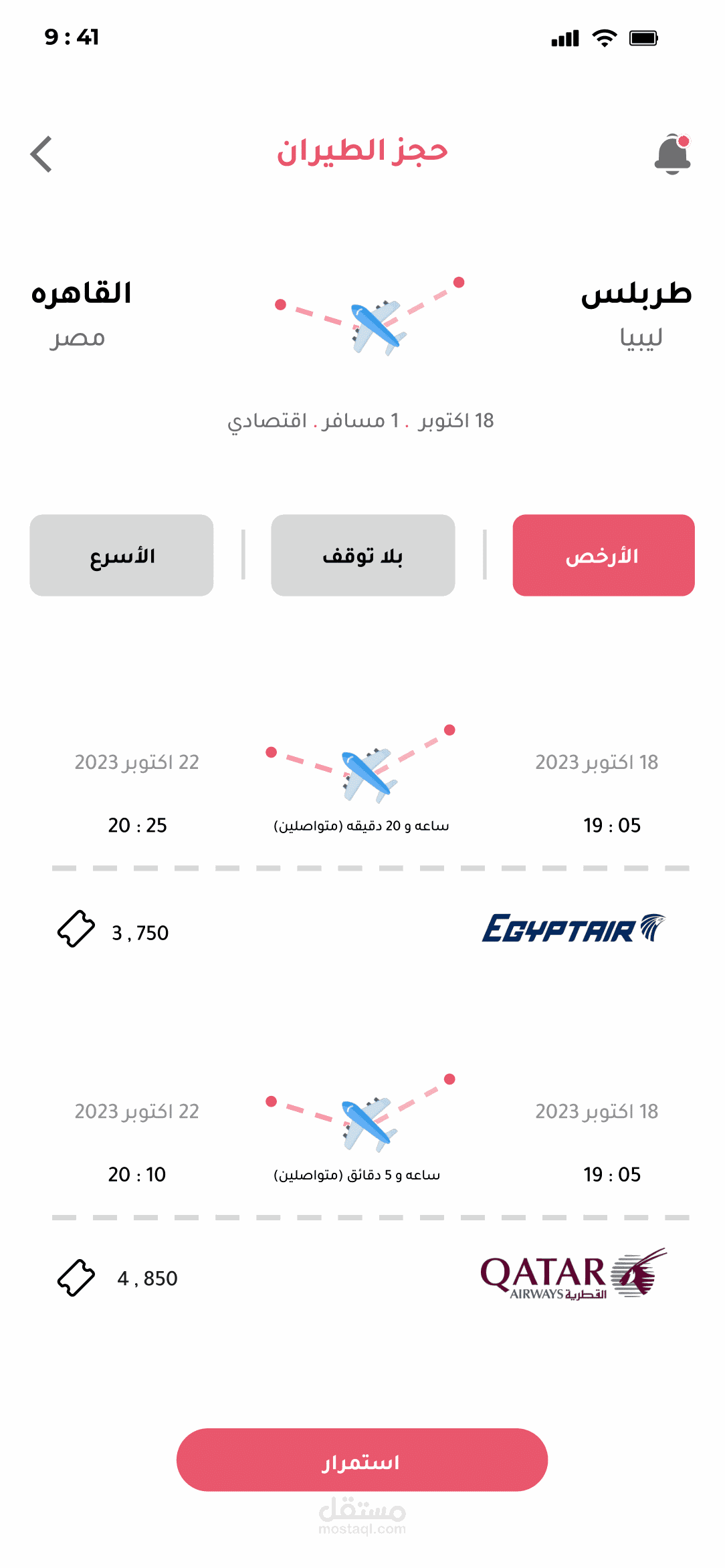Switch to the بلا توقف filter

pyautogui.click(x=362, y=555)
